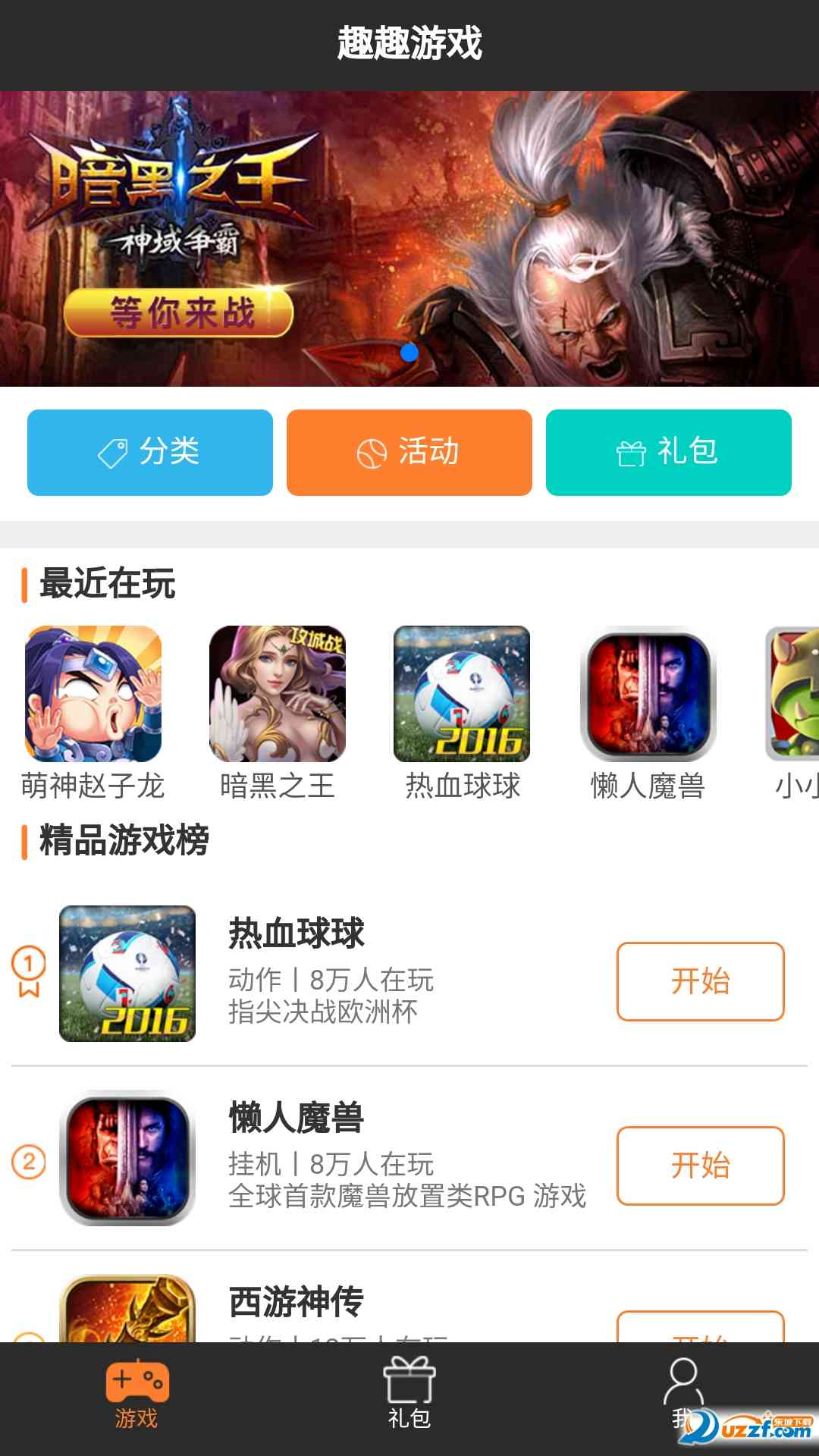Switch to the 游戏 tab
Screen dimensions: 819x1456
(x=136, y=1397)
